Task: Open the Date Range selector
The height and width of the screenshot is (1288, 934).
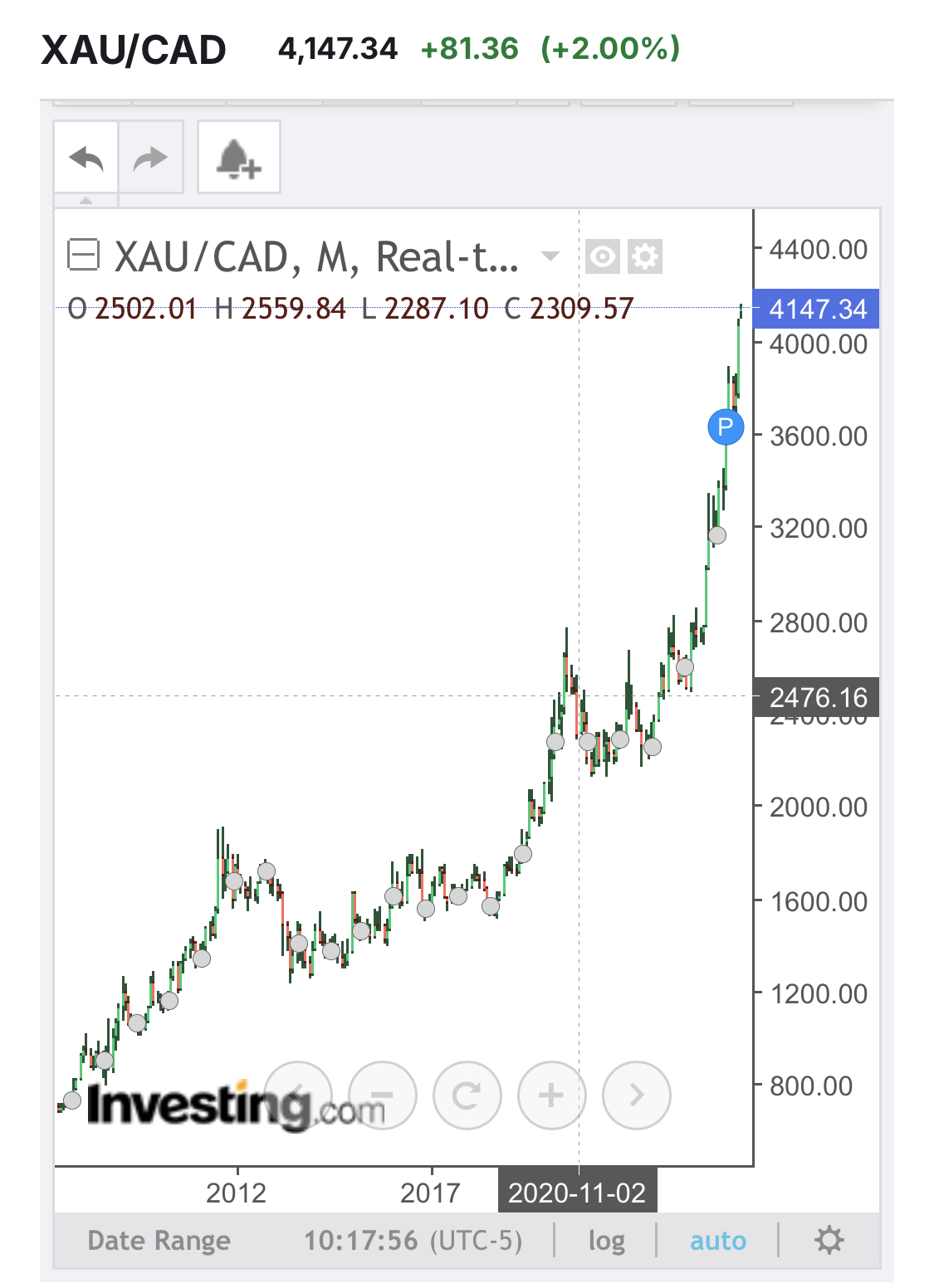Action: click(159, 1241)
